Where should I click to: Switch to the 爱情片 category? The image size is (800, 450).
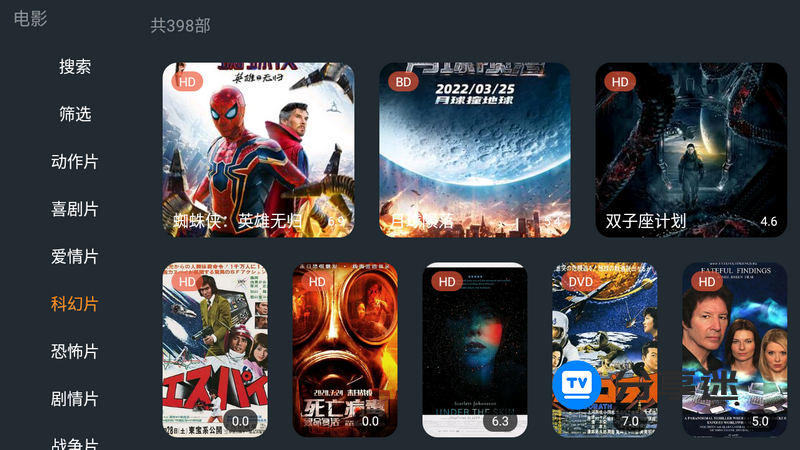click(x=75, y=256)
